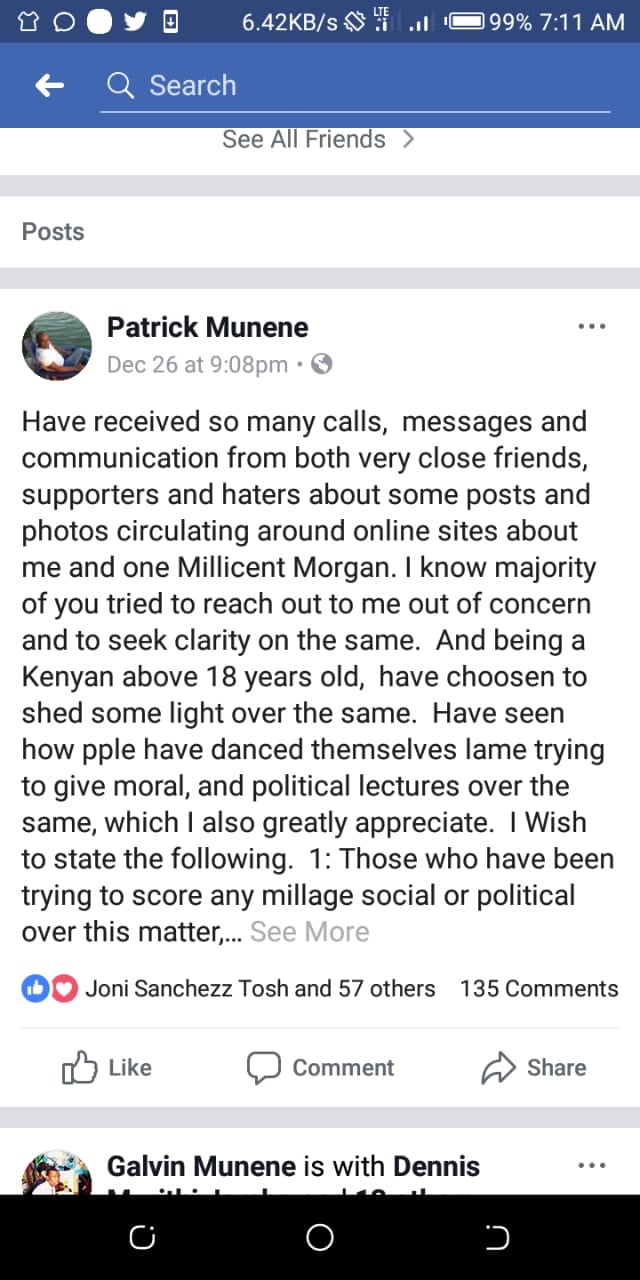640x1280 pixels.
Task: Comment on Patrick Munene's post
Action: pyautogui.click(x=320, y=1068)
